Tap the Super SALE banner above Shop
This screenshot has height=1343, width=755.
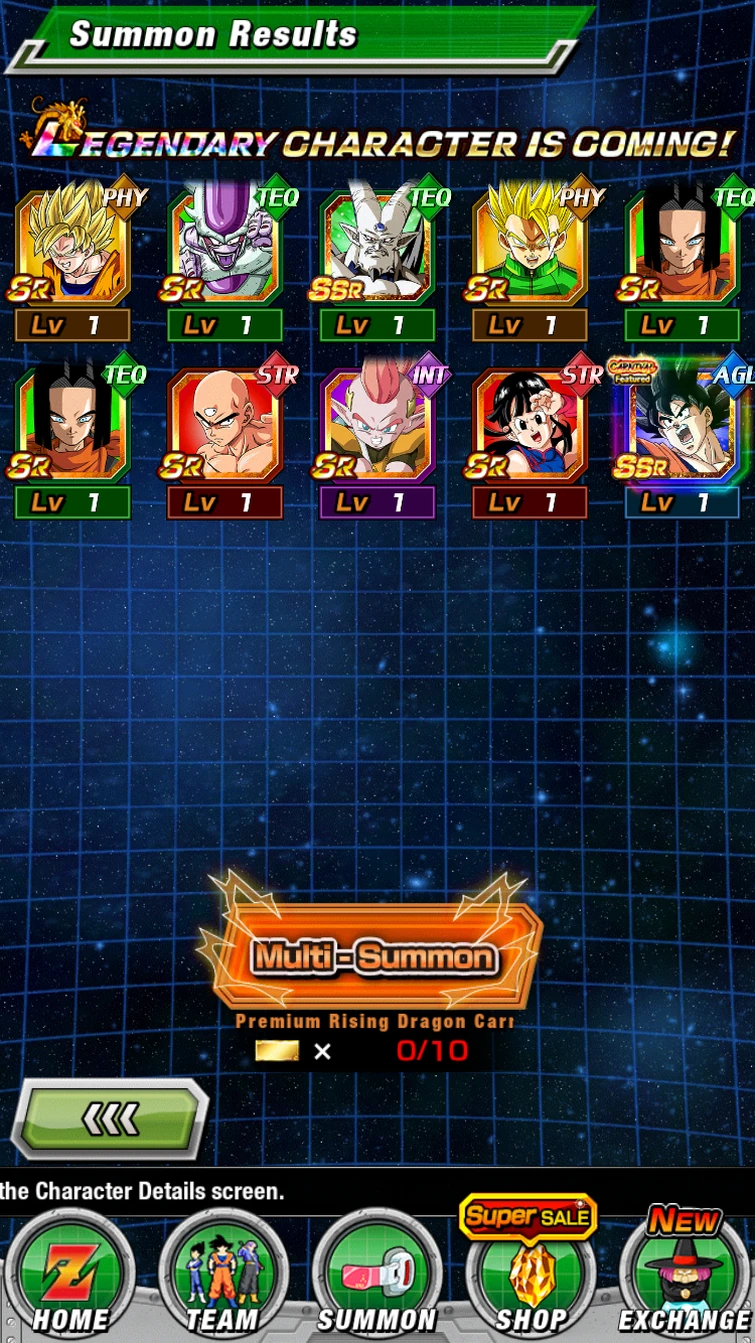pos(528,1219)
